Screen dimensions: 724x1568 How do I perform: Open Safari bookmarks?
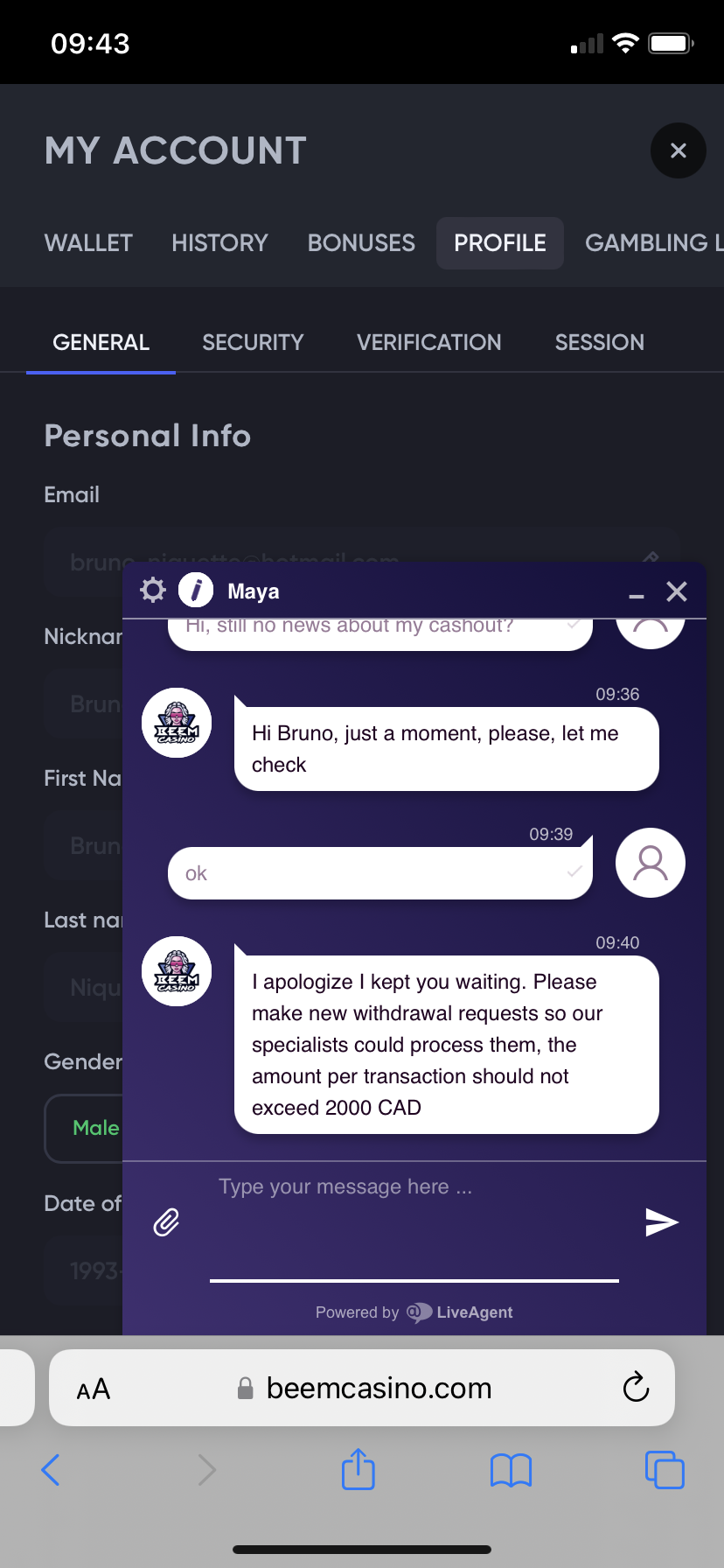click(511, 1470)
